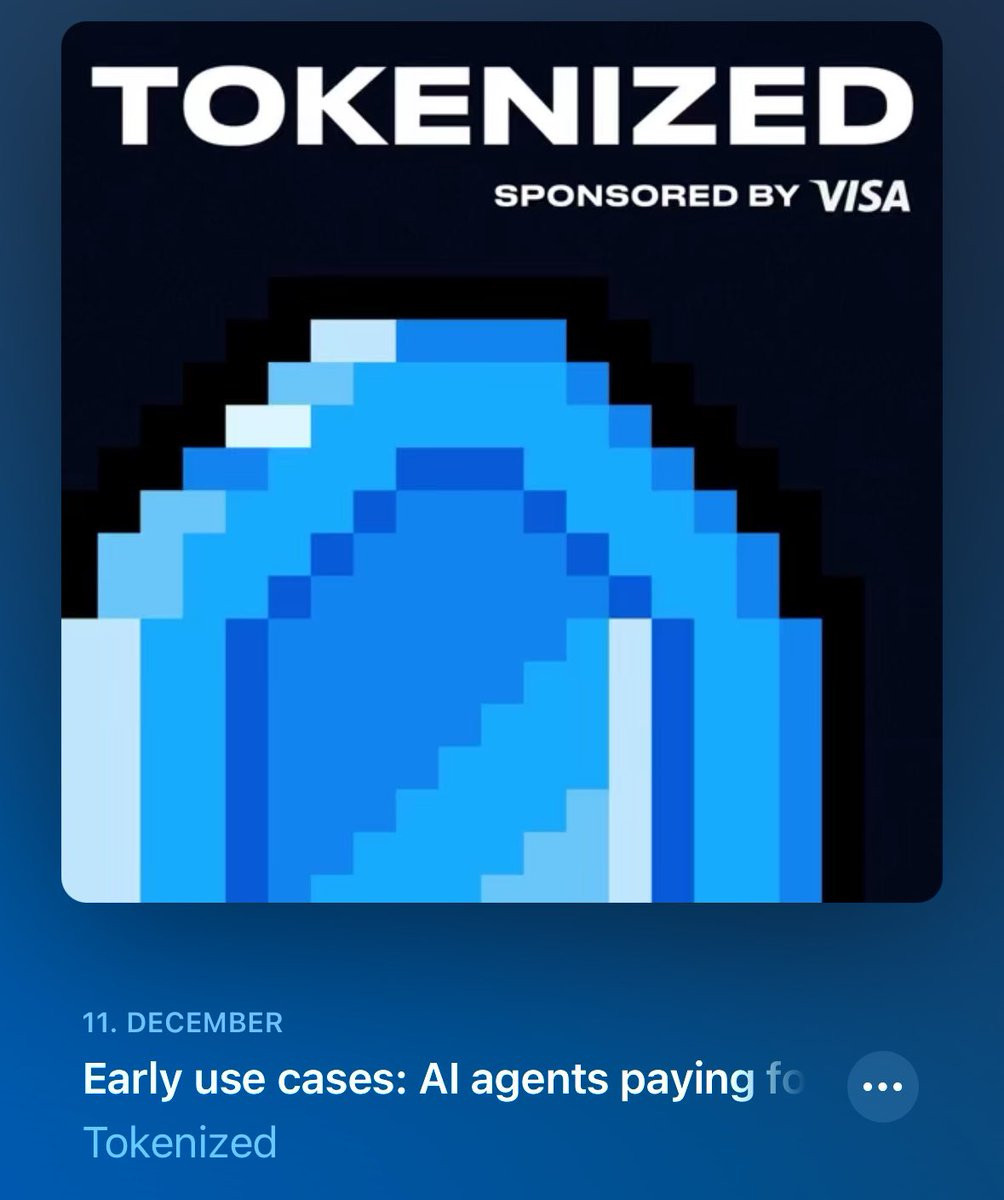Viewport: 1004px width, 1200px height.
Task: Open the three-dot more options menu
Action: (x=882, y=1087)
